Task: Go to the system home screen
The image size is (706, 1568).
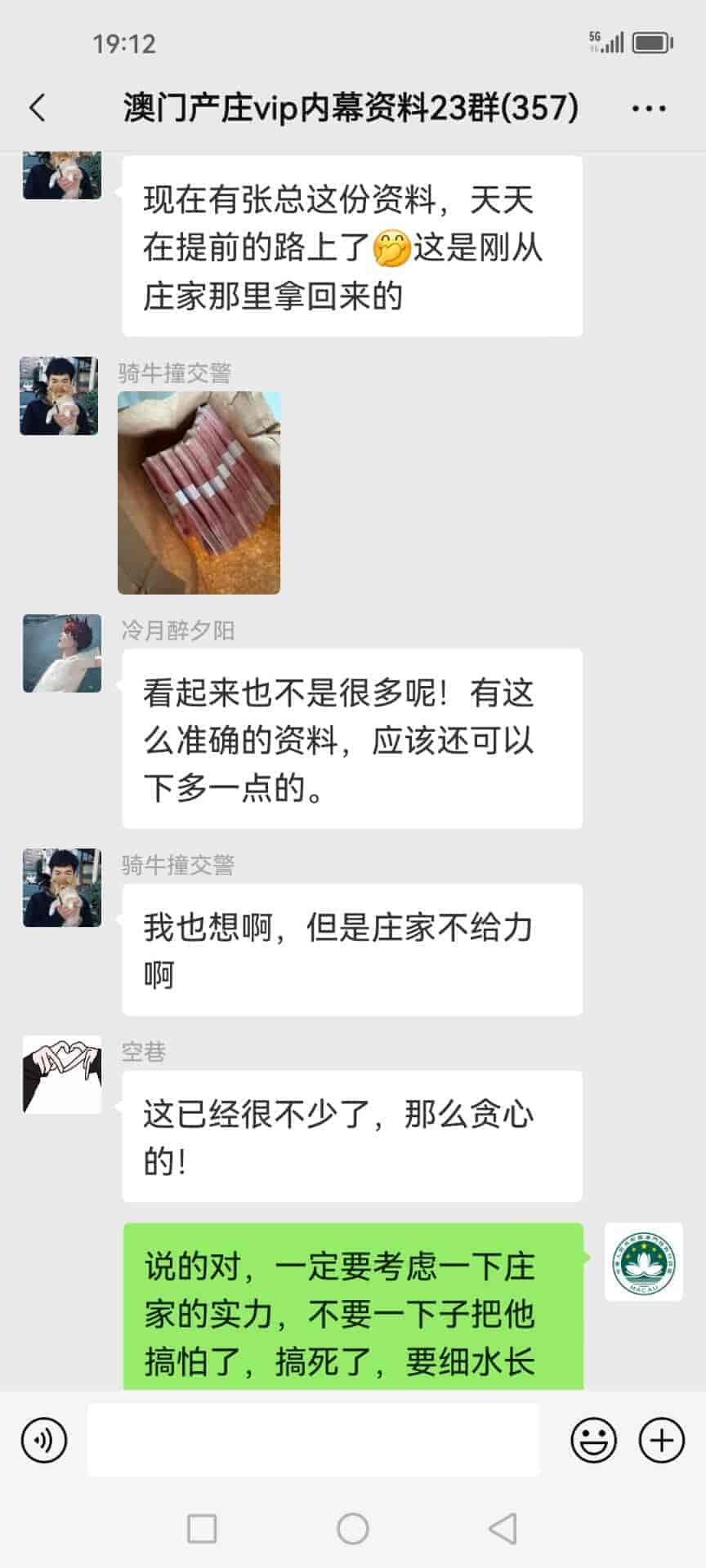Action: tap(353, 1528)
